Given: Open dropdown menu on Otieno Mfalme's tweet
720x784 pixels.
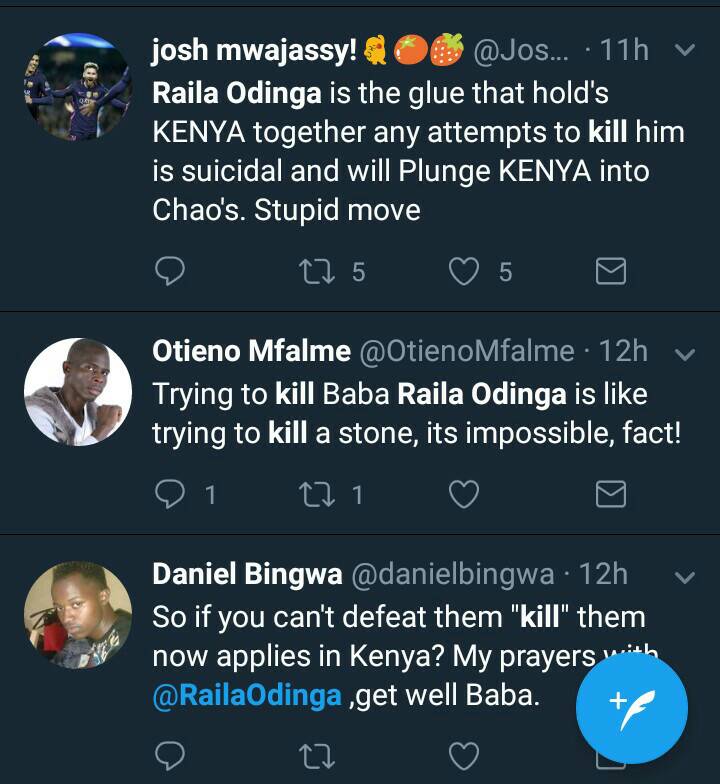Looking at the screenshot, I should coord(685,354).
